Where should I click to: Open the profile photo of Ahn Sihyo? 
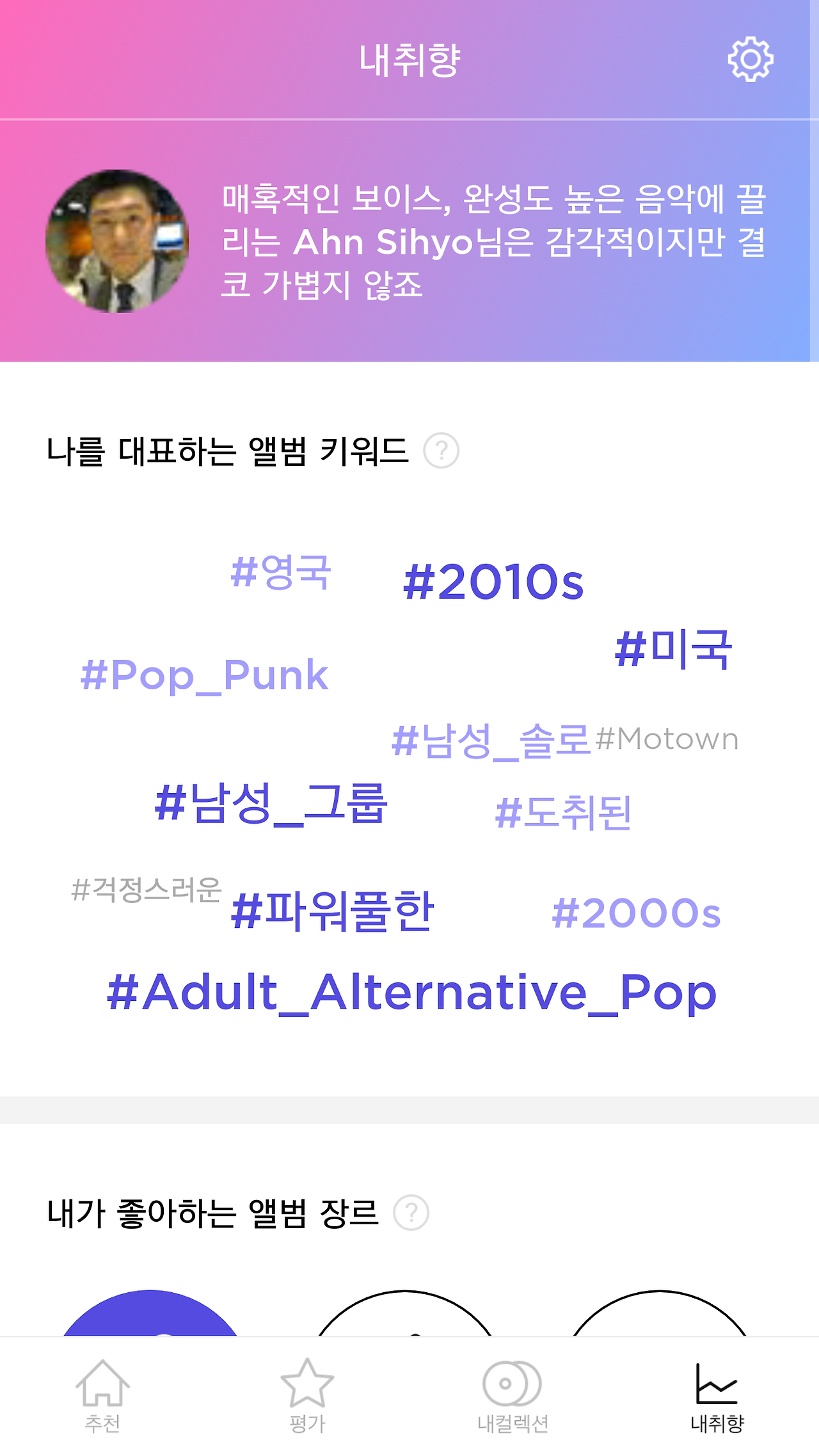[x=117, y=242]
